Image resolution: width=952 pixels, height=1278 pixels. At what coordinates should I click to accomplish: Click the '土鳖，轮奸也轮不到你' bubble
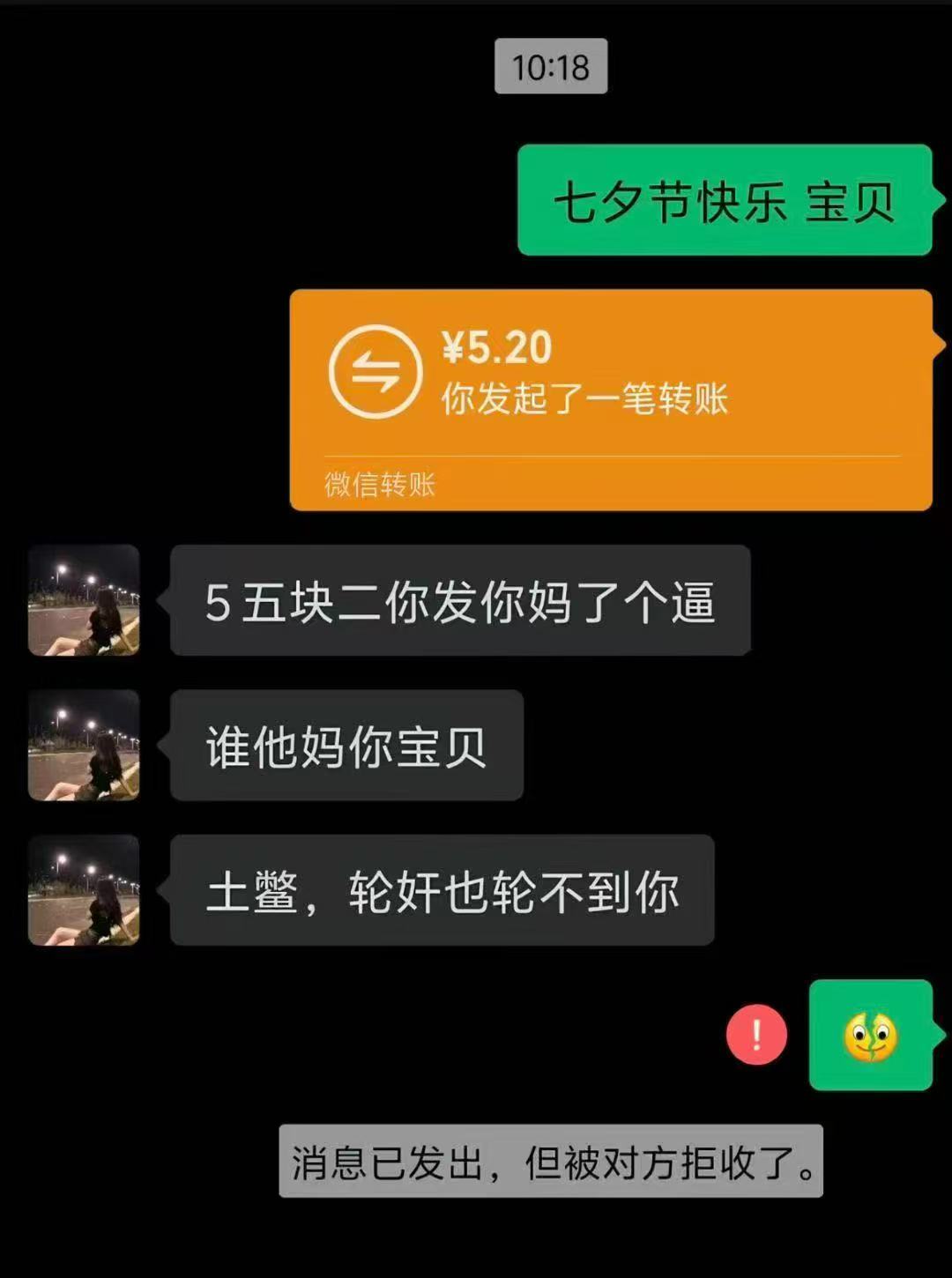tap(441, 890)
